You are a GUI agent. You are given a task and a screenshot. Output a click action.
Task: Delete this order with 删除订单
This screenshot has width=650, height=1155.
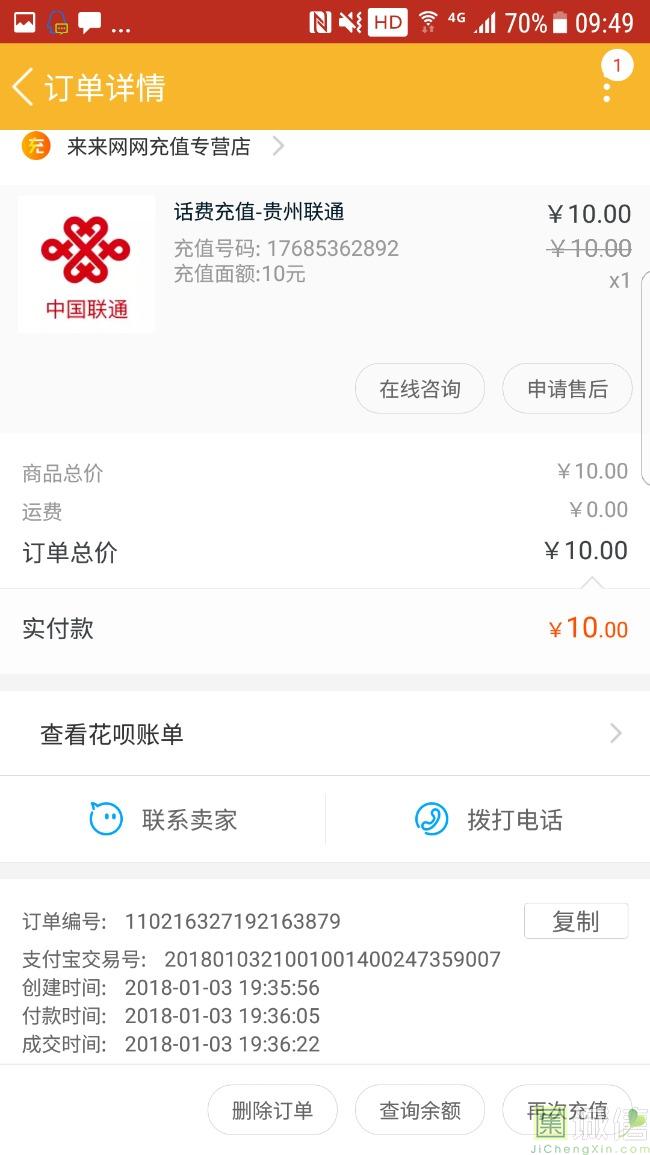pos(272,1110)
